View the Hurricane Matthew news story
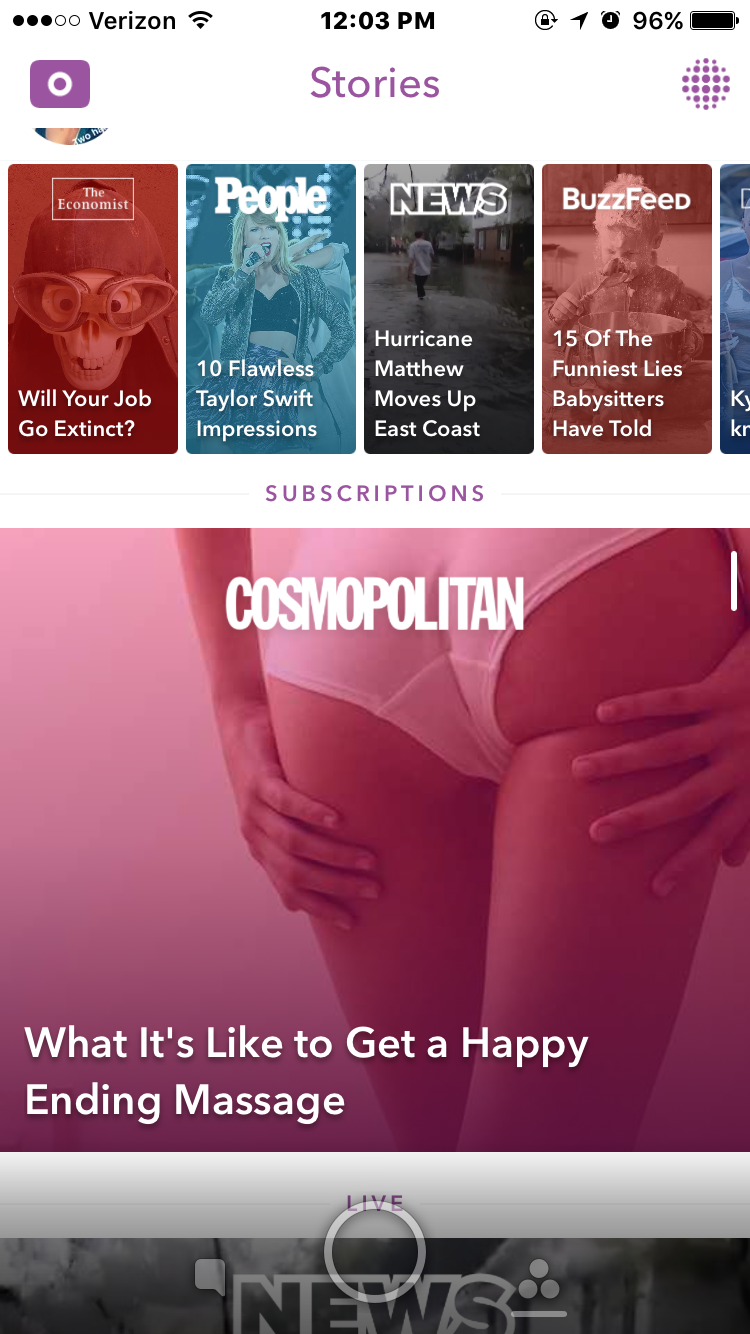The height and width of the screenshot is (1334, 750). click(x=449, y=309)
